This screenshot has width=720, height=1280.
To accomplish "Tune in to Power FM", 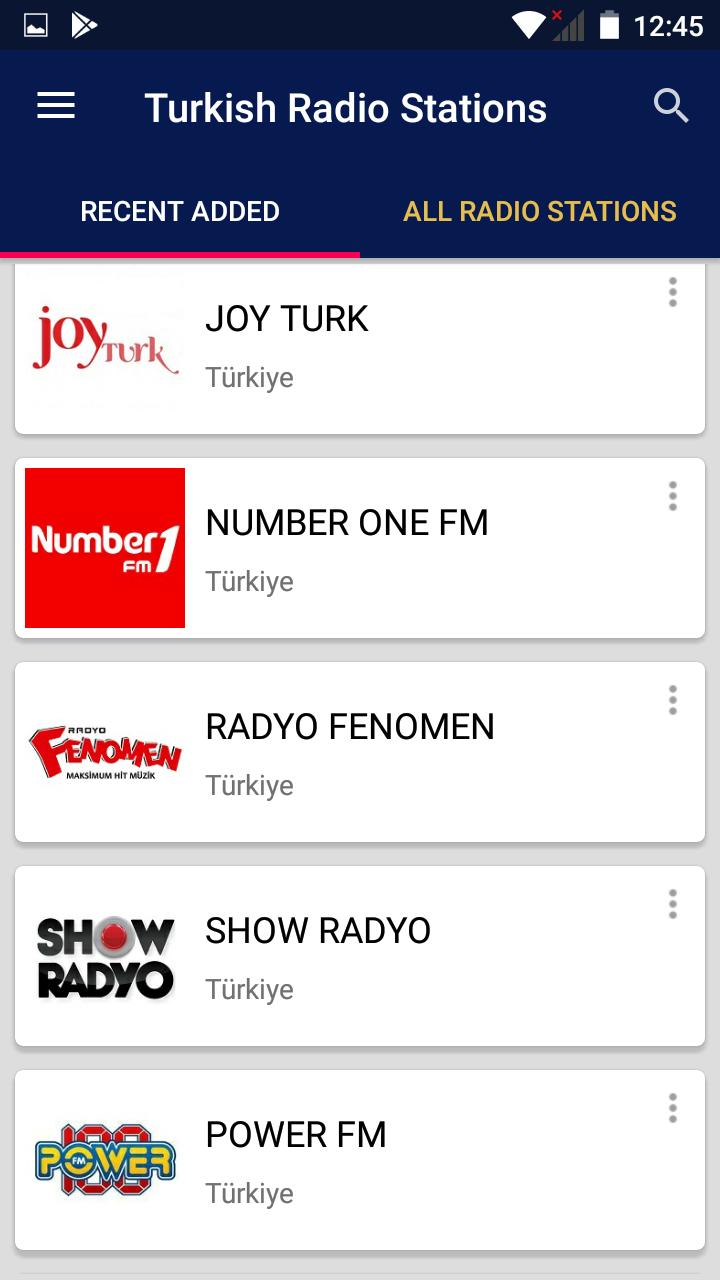I will (360, 1160).
